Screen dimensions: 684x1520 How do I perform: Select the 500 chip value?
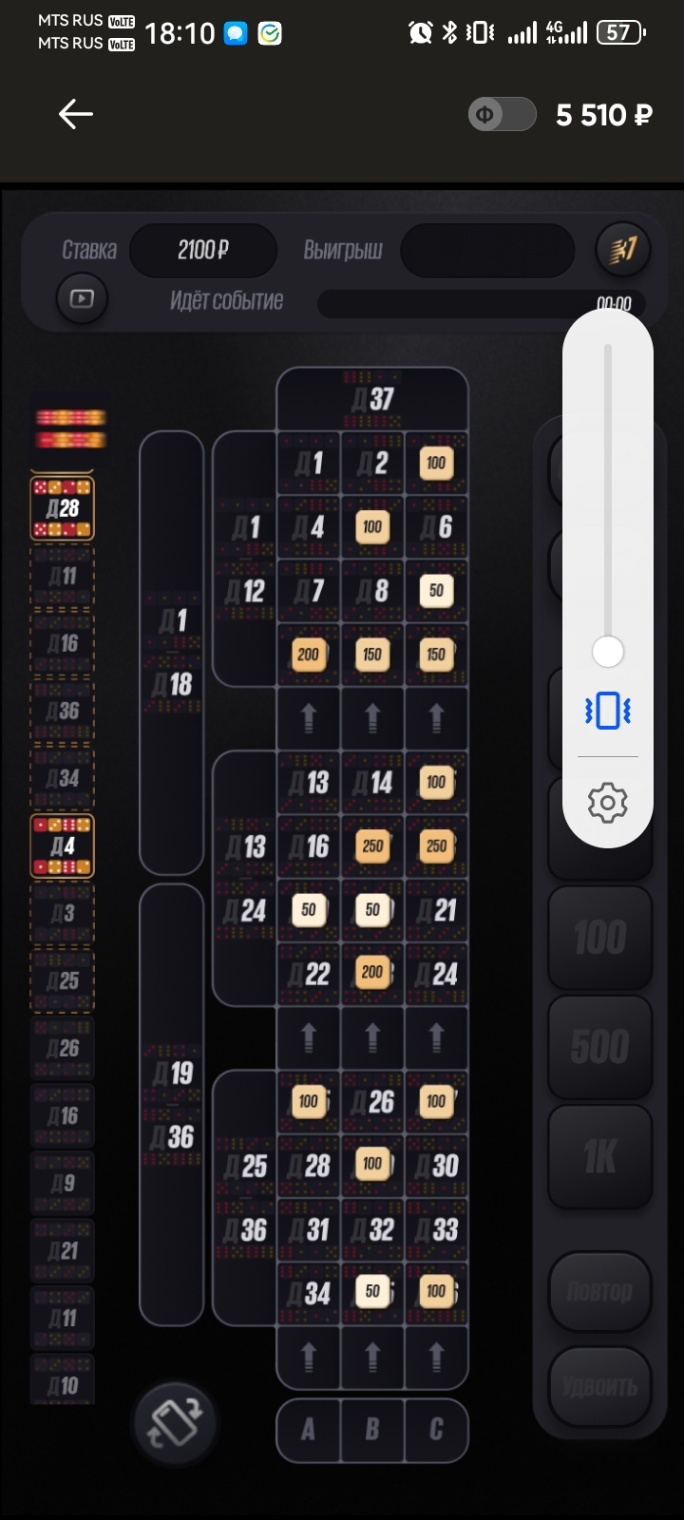(600, 1047)
